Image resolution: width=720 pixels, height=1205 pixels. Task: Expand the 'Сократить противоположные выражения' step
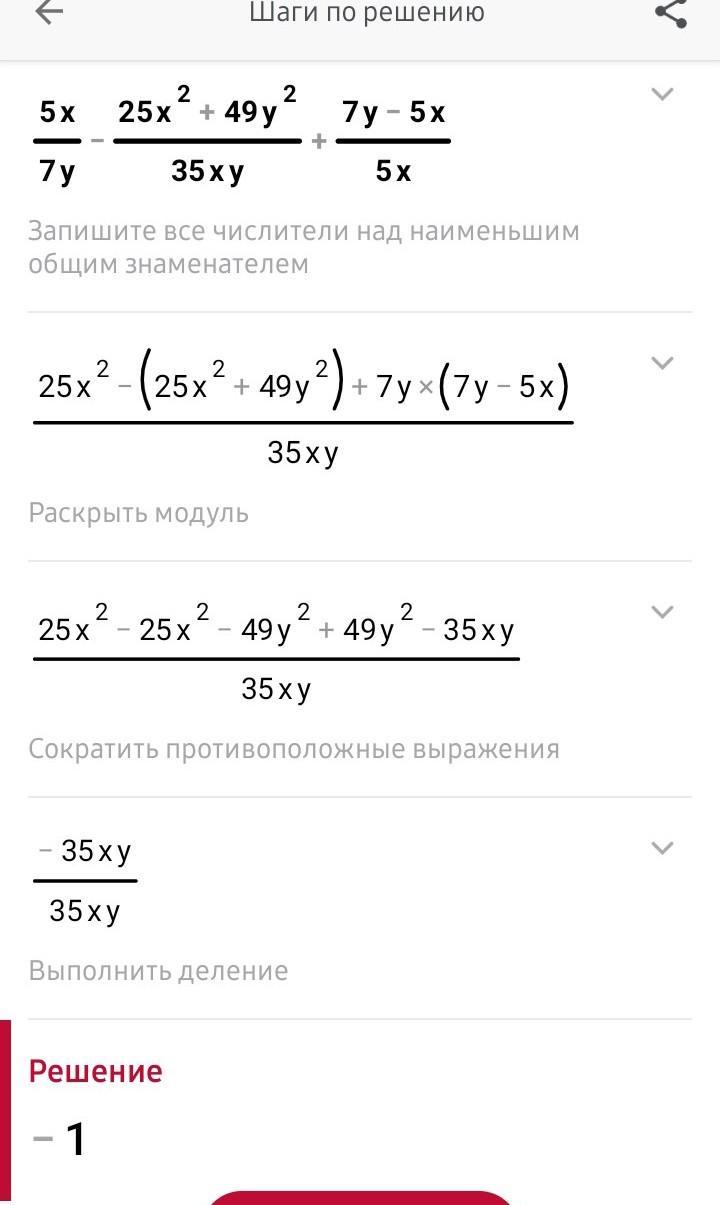click(x=662, y=612)
